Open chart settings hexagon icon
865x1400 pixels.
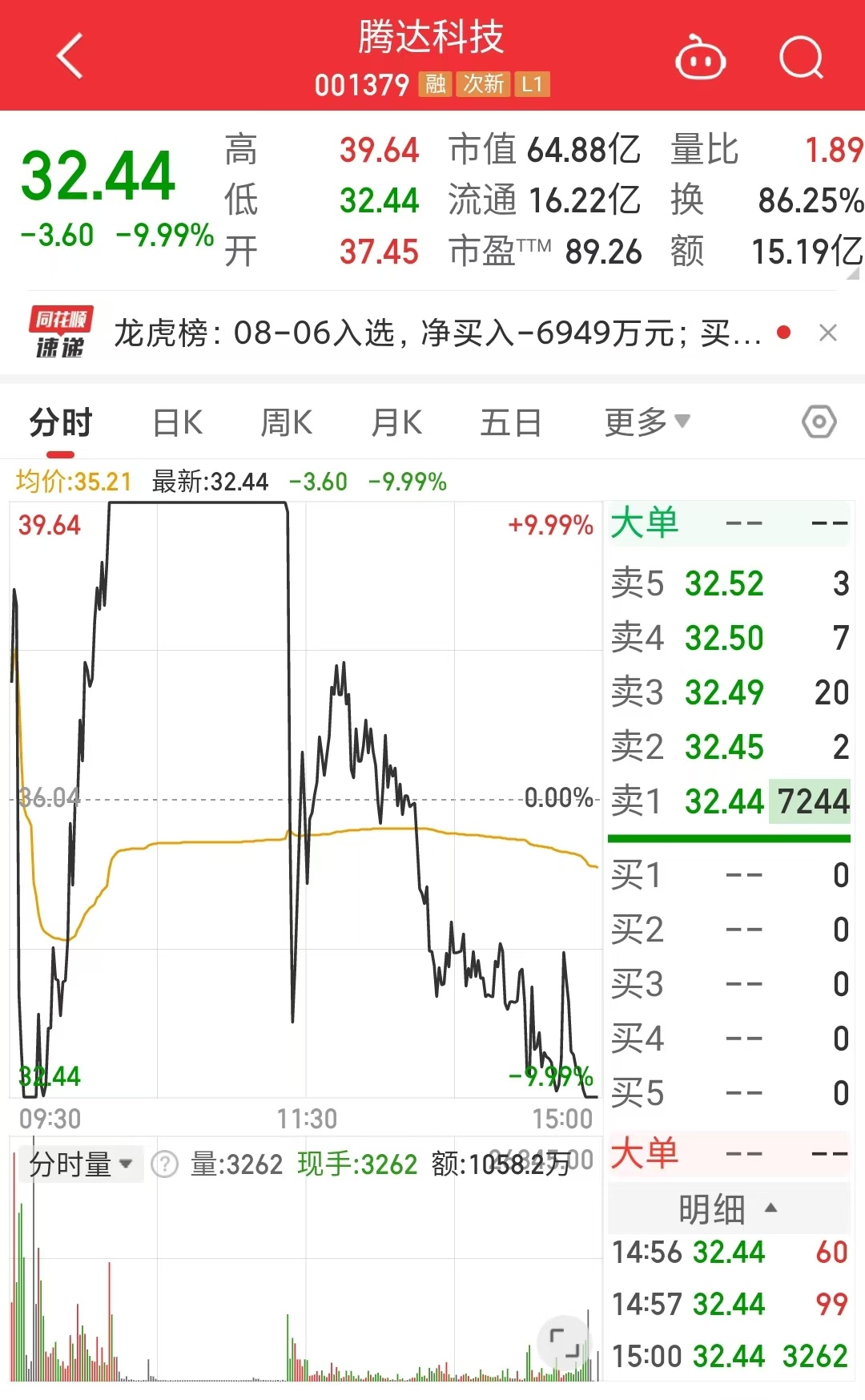pyautogui.click(x=819, y=422)
